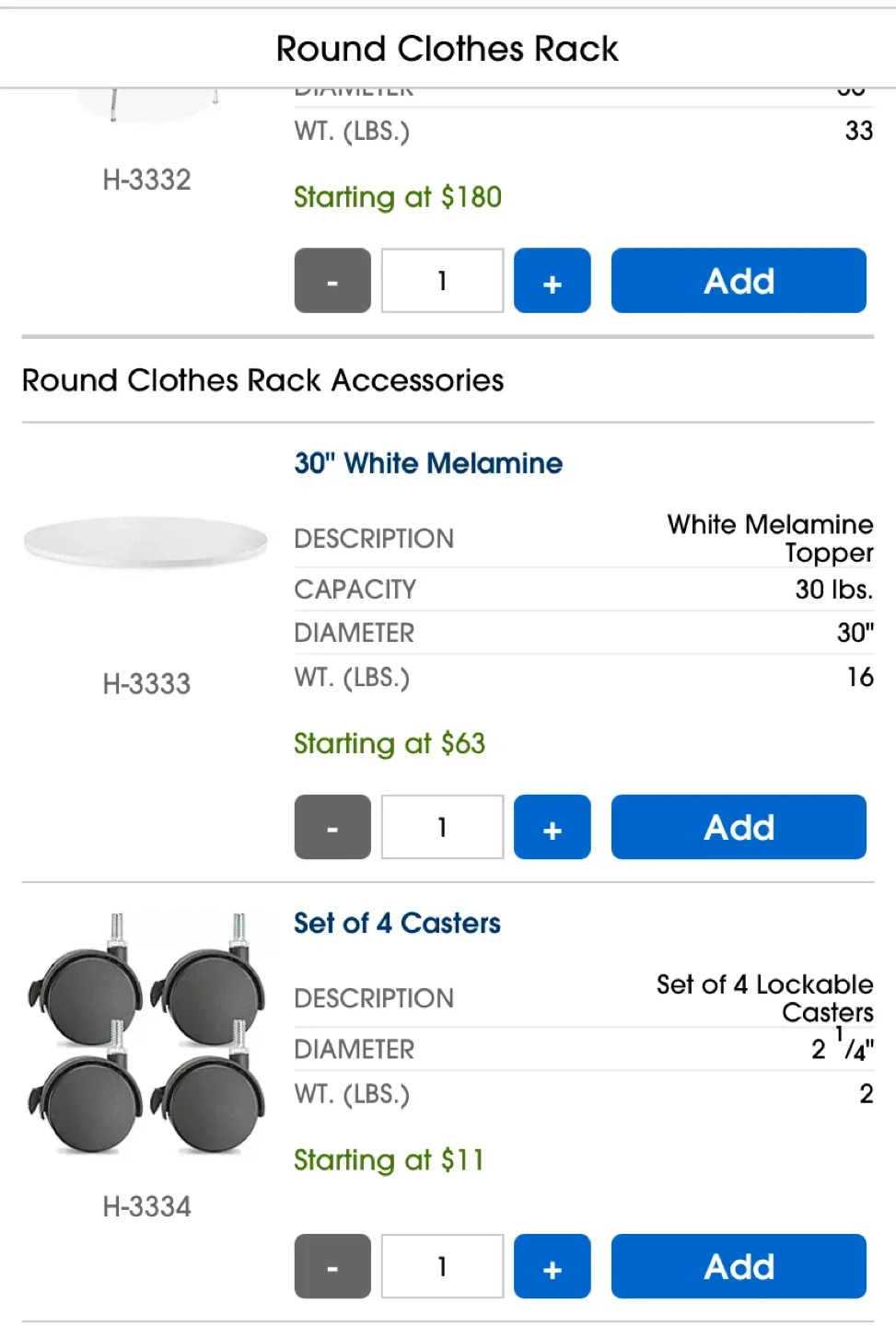Click the H-3333 model number
The image size is (896, 1326).
pos(147,684)
